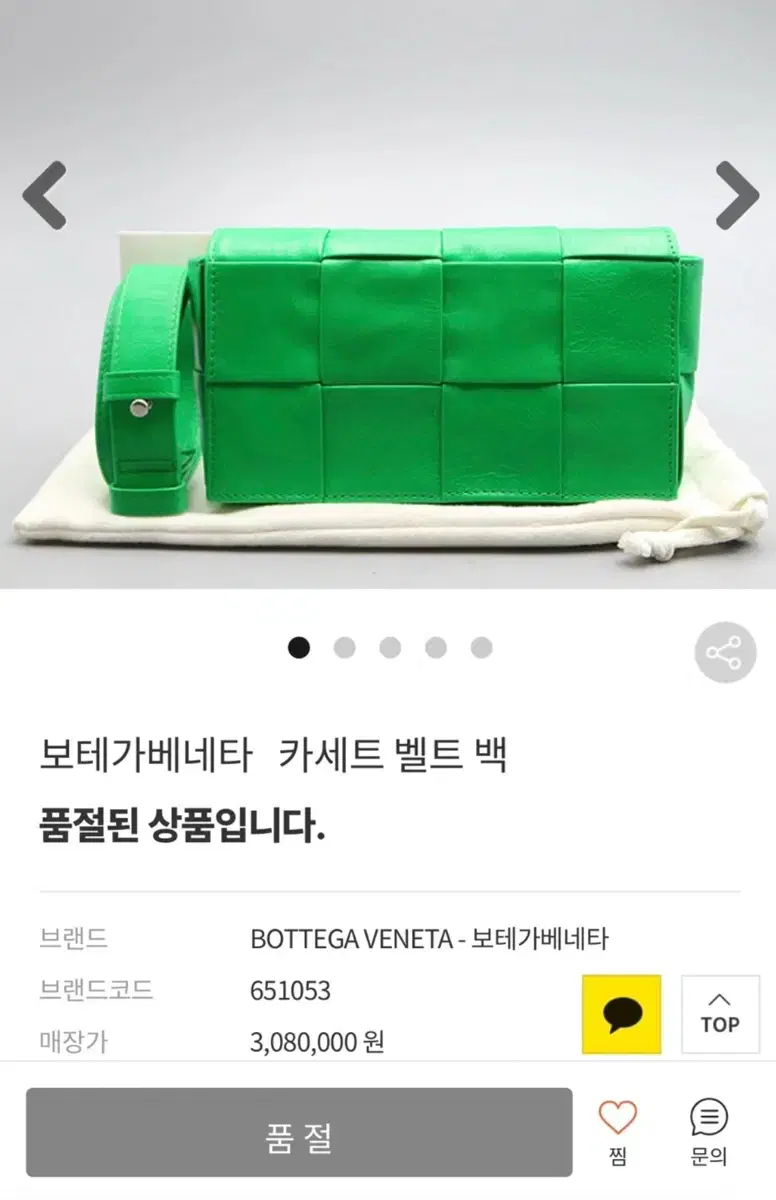Select the fourth carousel dot
The image size is (776, 1200).
tap(431, 648)
